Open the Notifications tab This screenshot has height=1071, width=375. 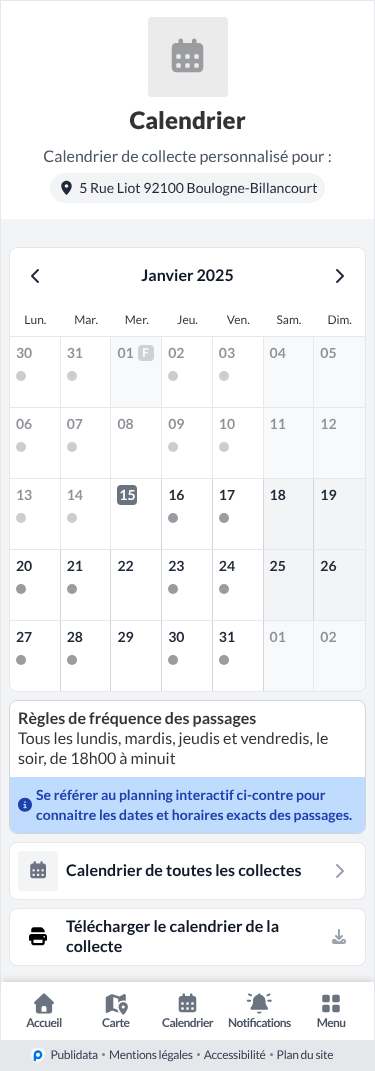[260, 1012]
